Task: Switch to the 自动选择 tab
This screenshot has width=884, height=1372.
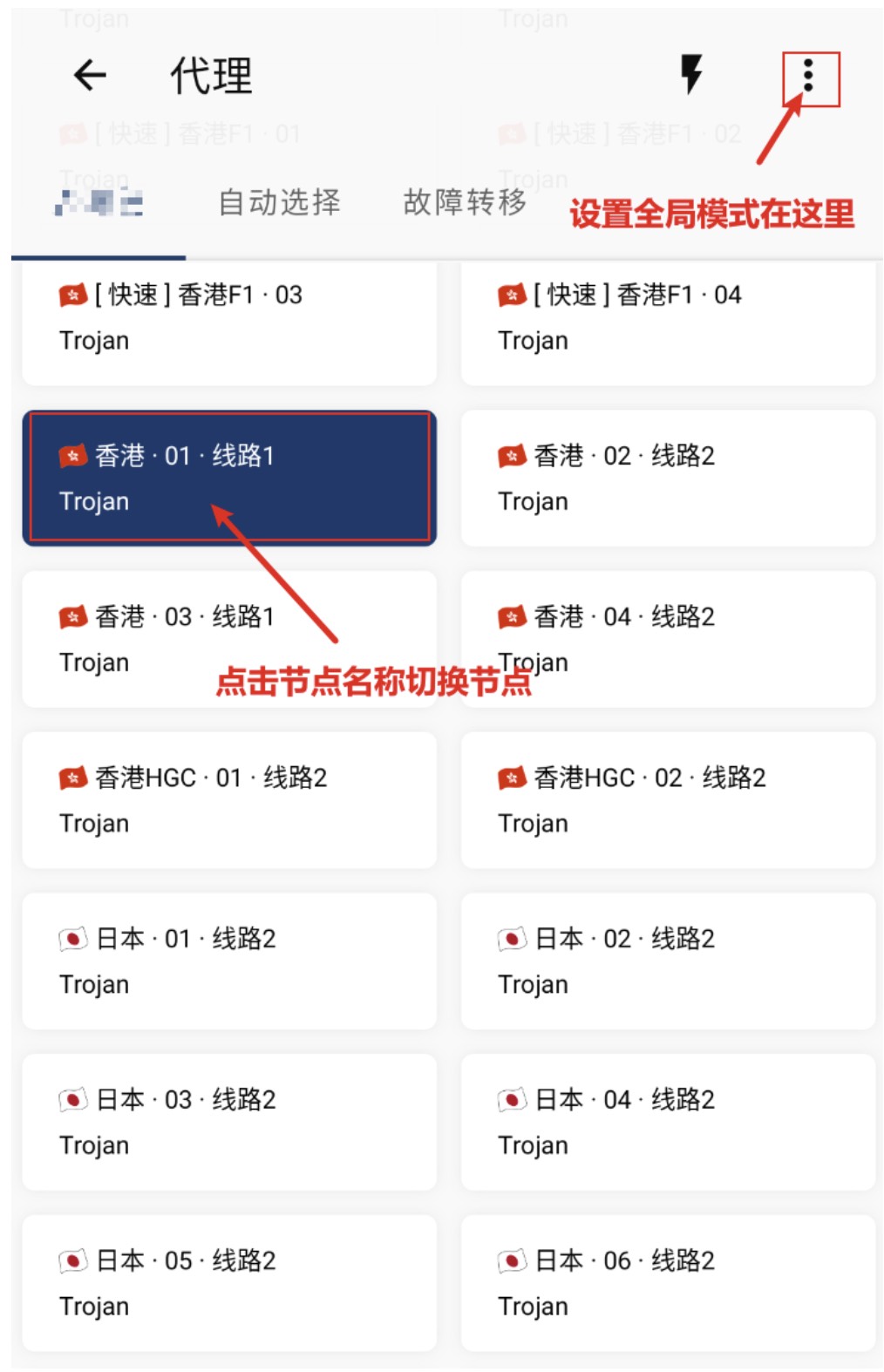Action: pos(279,202)
